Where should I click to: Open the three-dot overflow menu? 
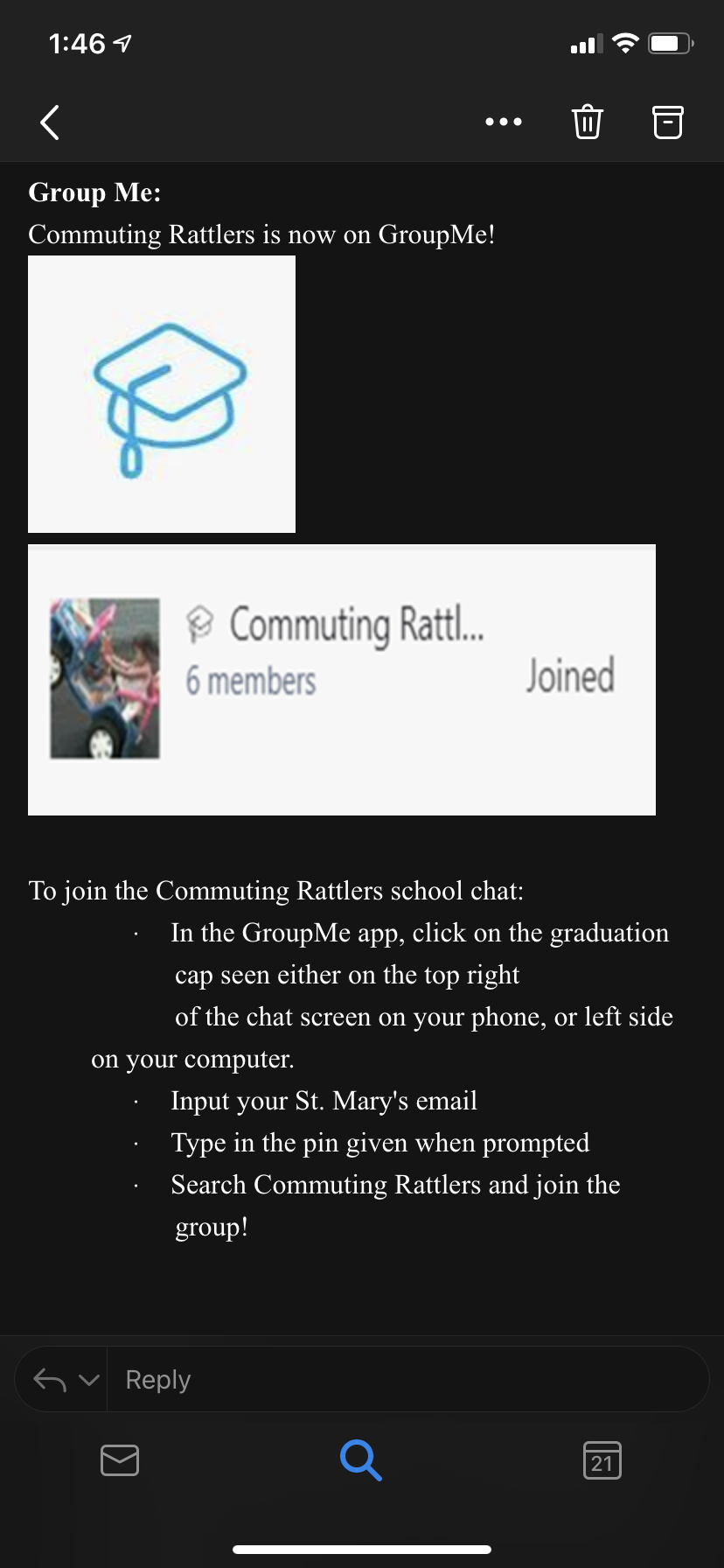coord(504,122)
